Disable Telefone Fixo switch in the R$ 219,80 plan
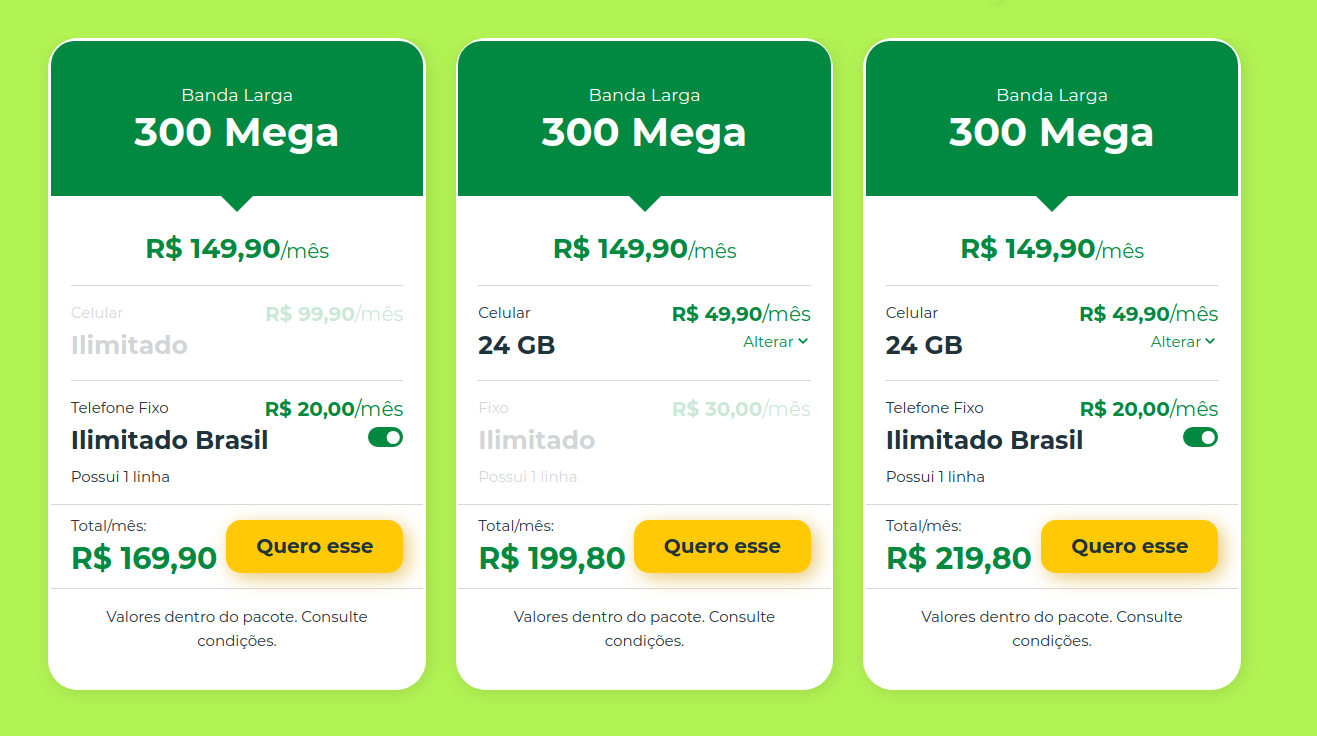1317x736 pixels. coord(1200,437)
